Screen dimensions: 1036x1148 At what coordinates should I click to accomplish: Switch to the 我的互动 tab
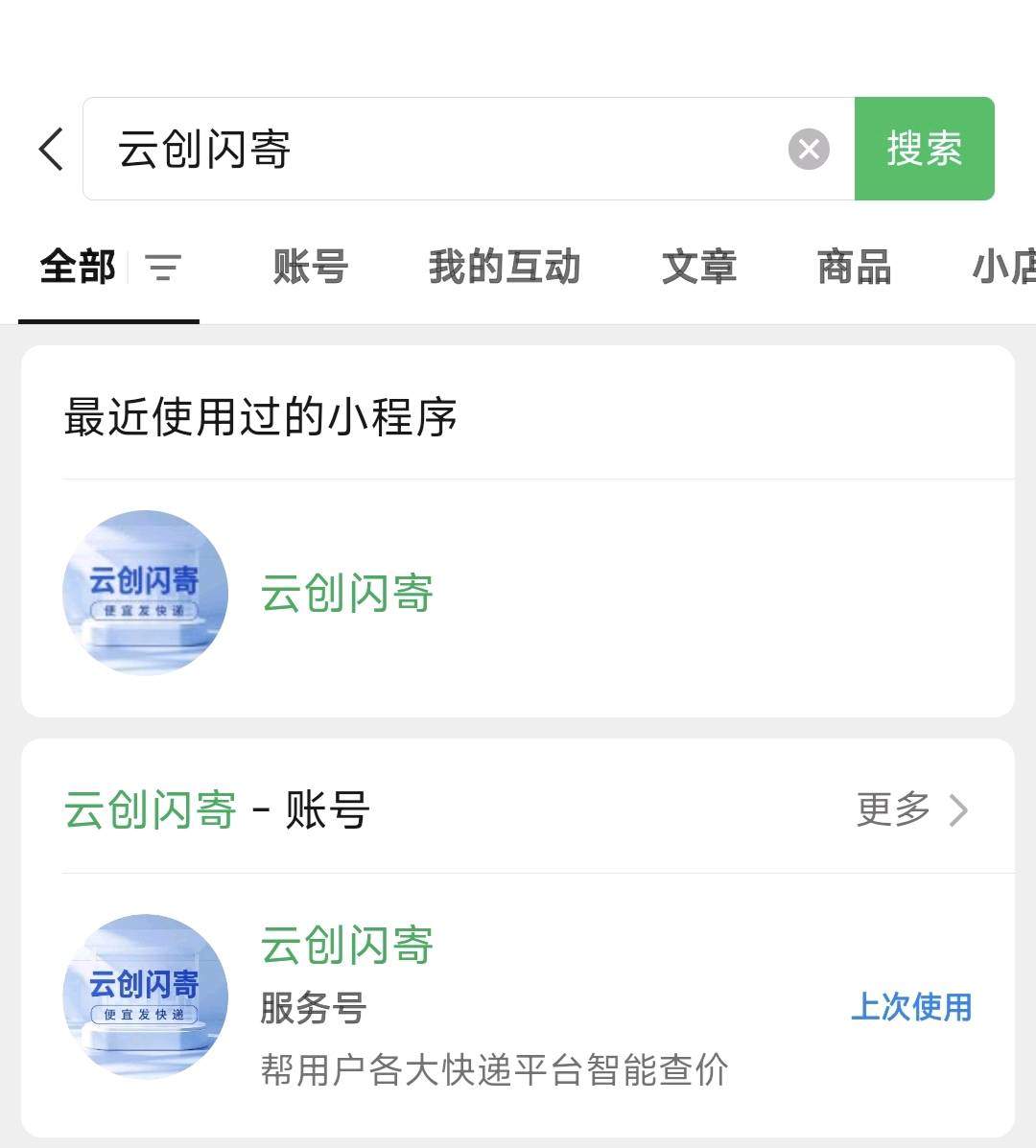tap(505, 267)
